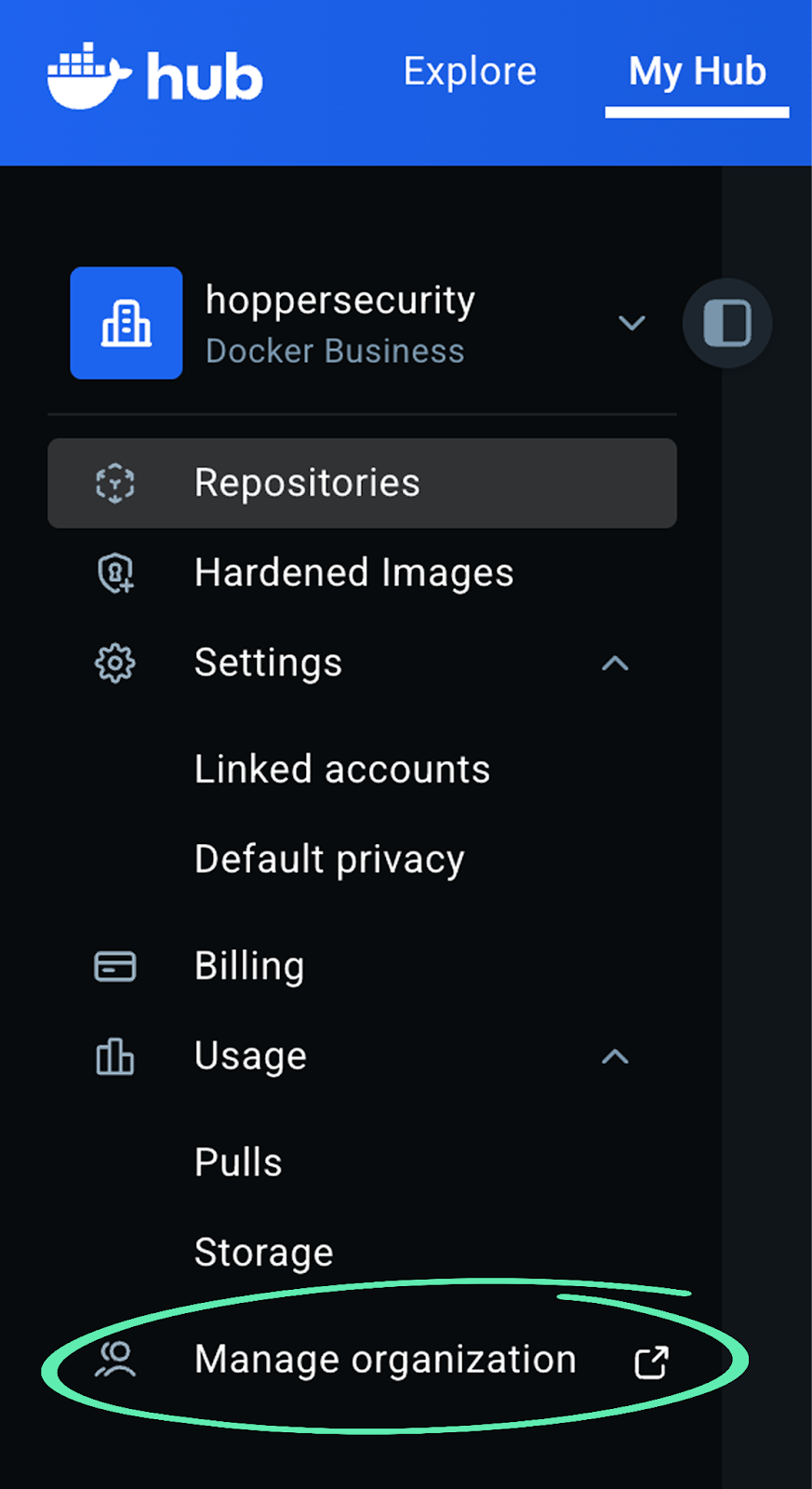812x1489 pixels.
Task: Go to Hardened Images
Action: (353, 573)
